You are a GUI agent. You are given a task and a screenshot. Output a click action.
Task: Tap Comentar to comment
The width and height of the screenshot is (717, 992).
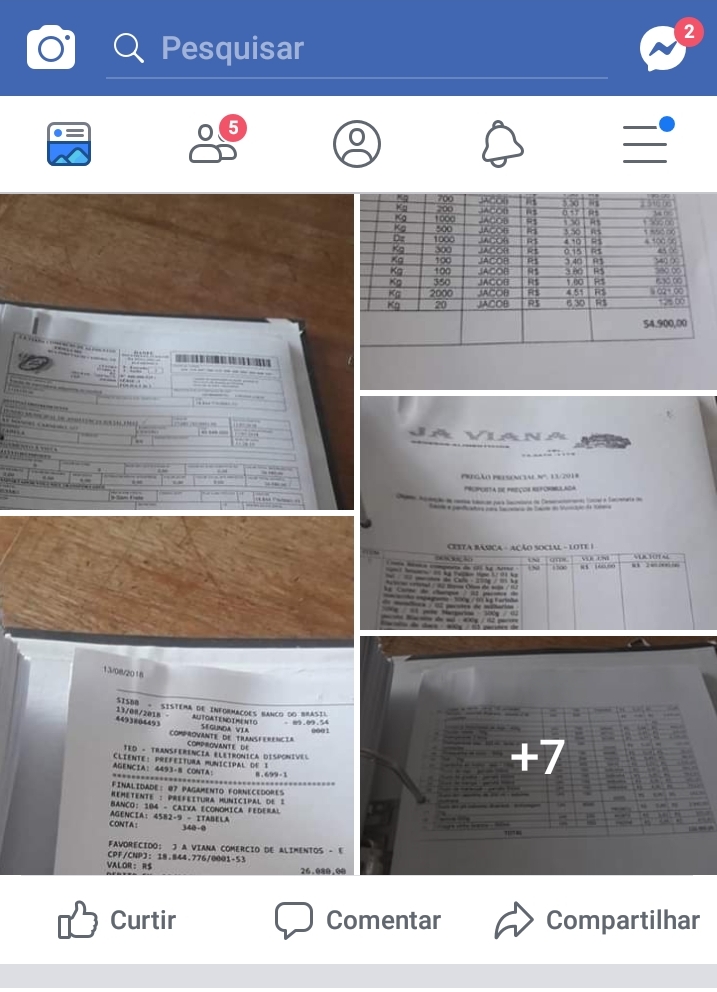(358, 921)
